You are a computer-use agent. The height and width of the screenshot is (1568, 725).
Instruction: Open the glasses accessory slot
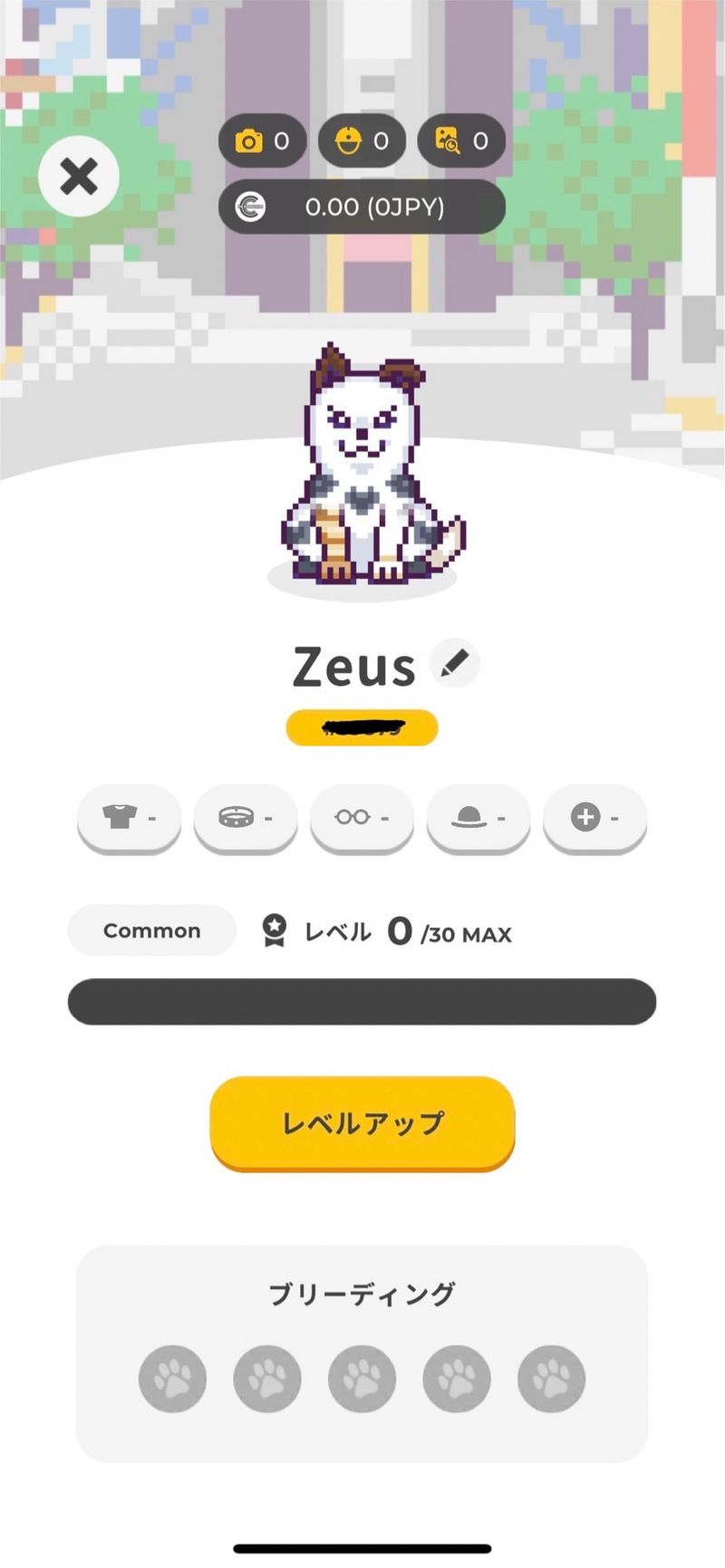tap(362, 817)
